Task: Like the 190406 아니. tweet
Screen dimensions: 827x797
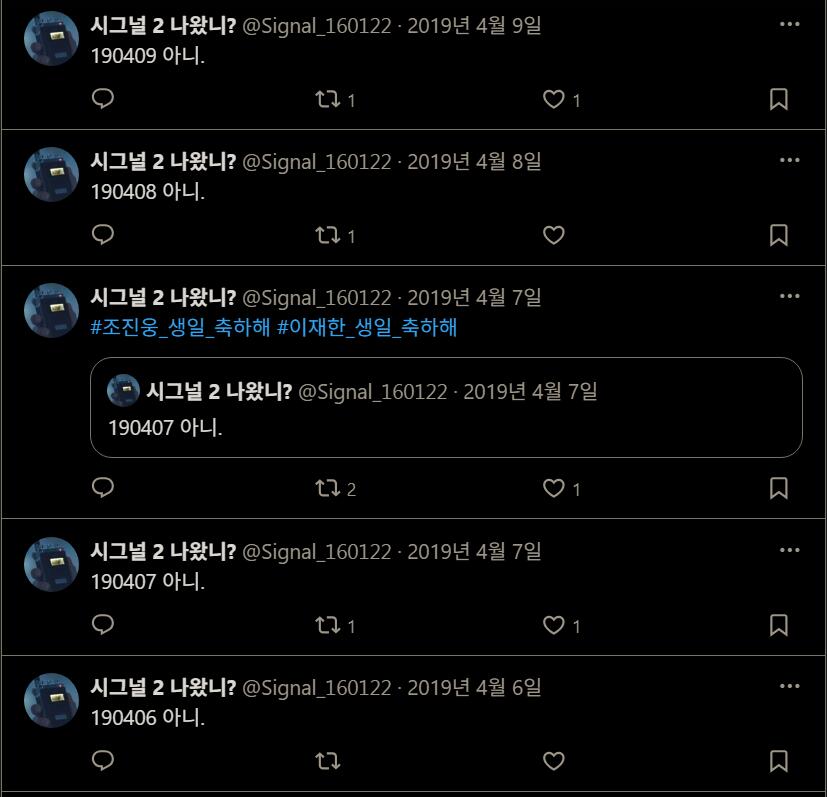Action: tap(554, 762)
